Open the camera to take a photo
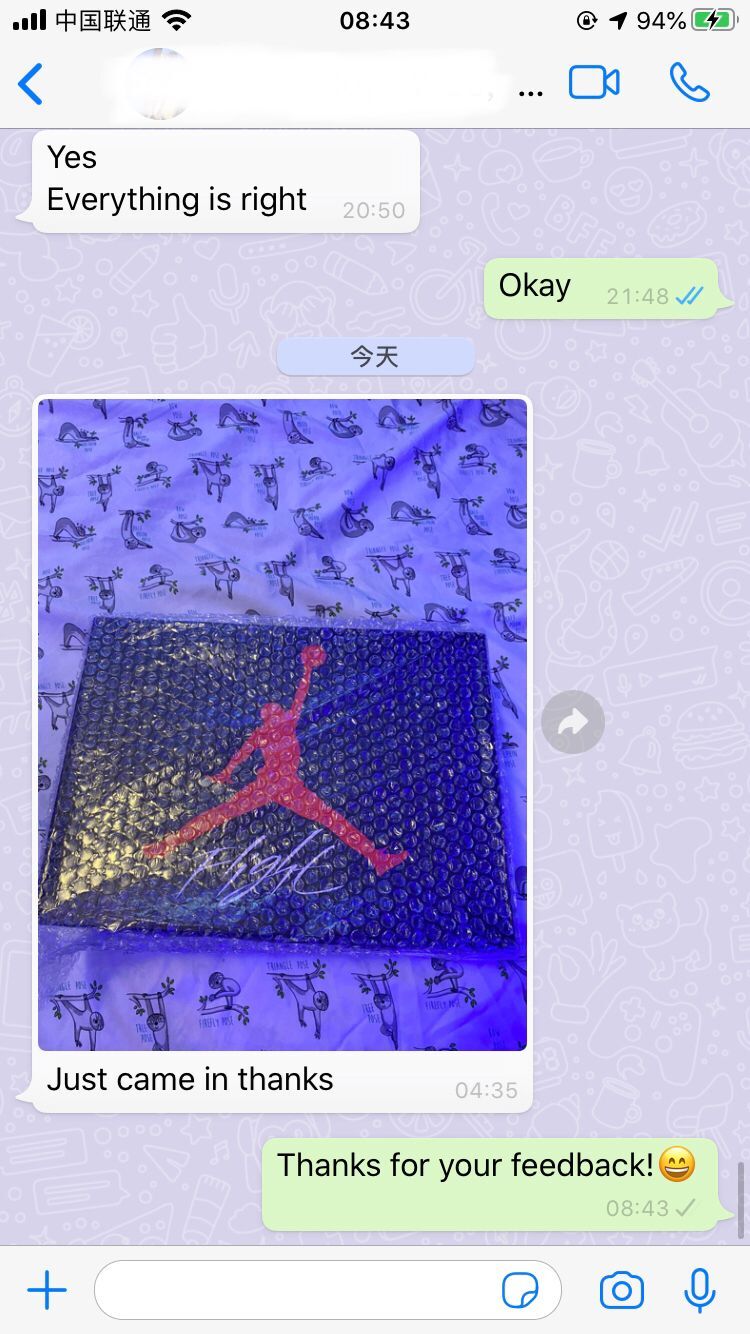 pos(621,1290)
